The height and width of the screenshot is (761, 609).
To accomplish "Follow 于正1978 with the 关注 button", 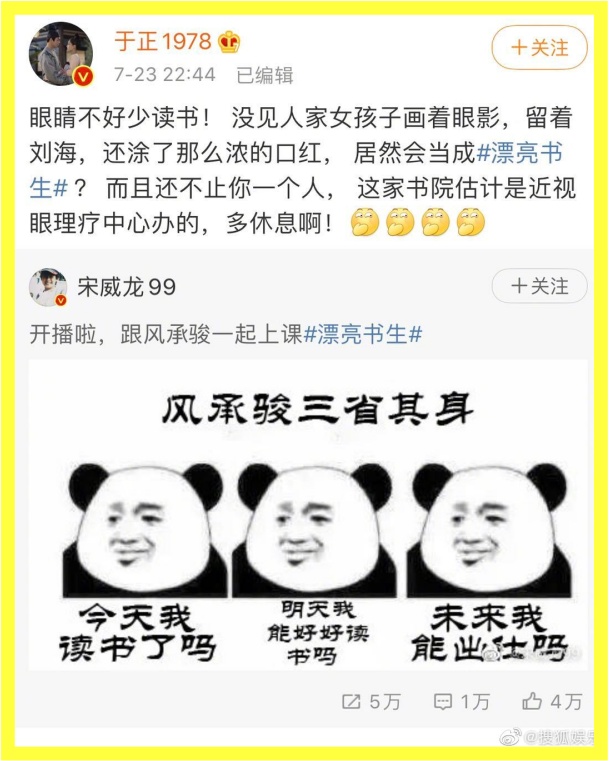I will pos(539,47).
